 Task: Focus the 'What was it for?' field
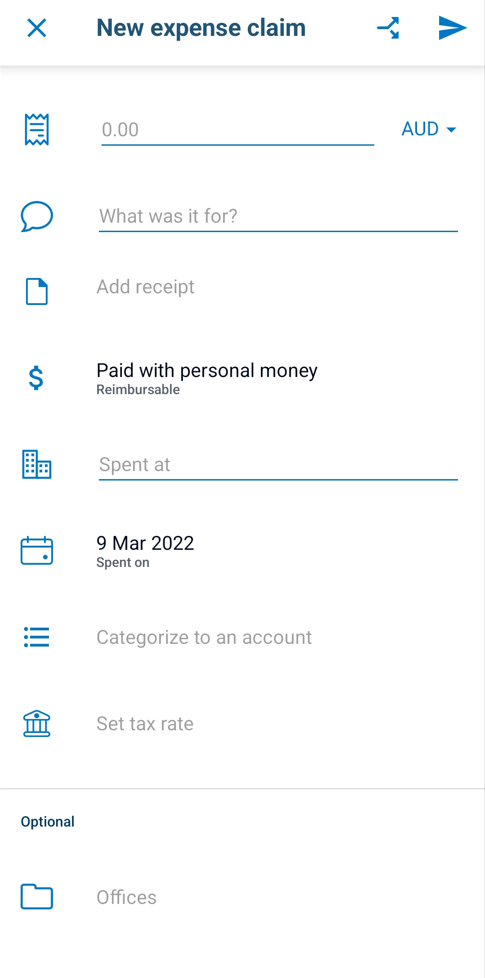tap(278, 216)
